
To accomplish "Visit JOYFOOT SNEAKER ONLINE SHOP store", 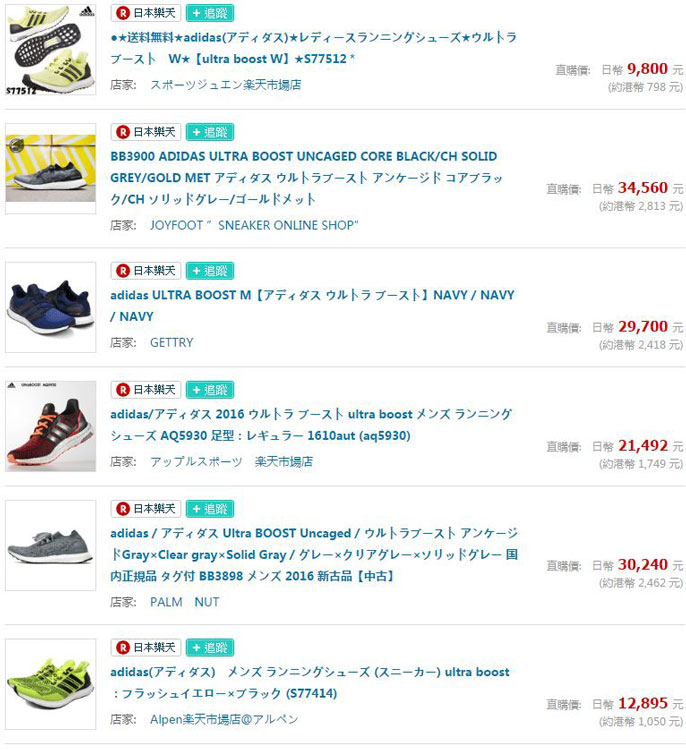I will point(254,225).
